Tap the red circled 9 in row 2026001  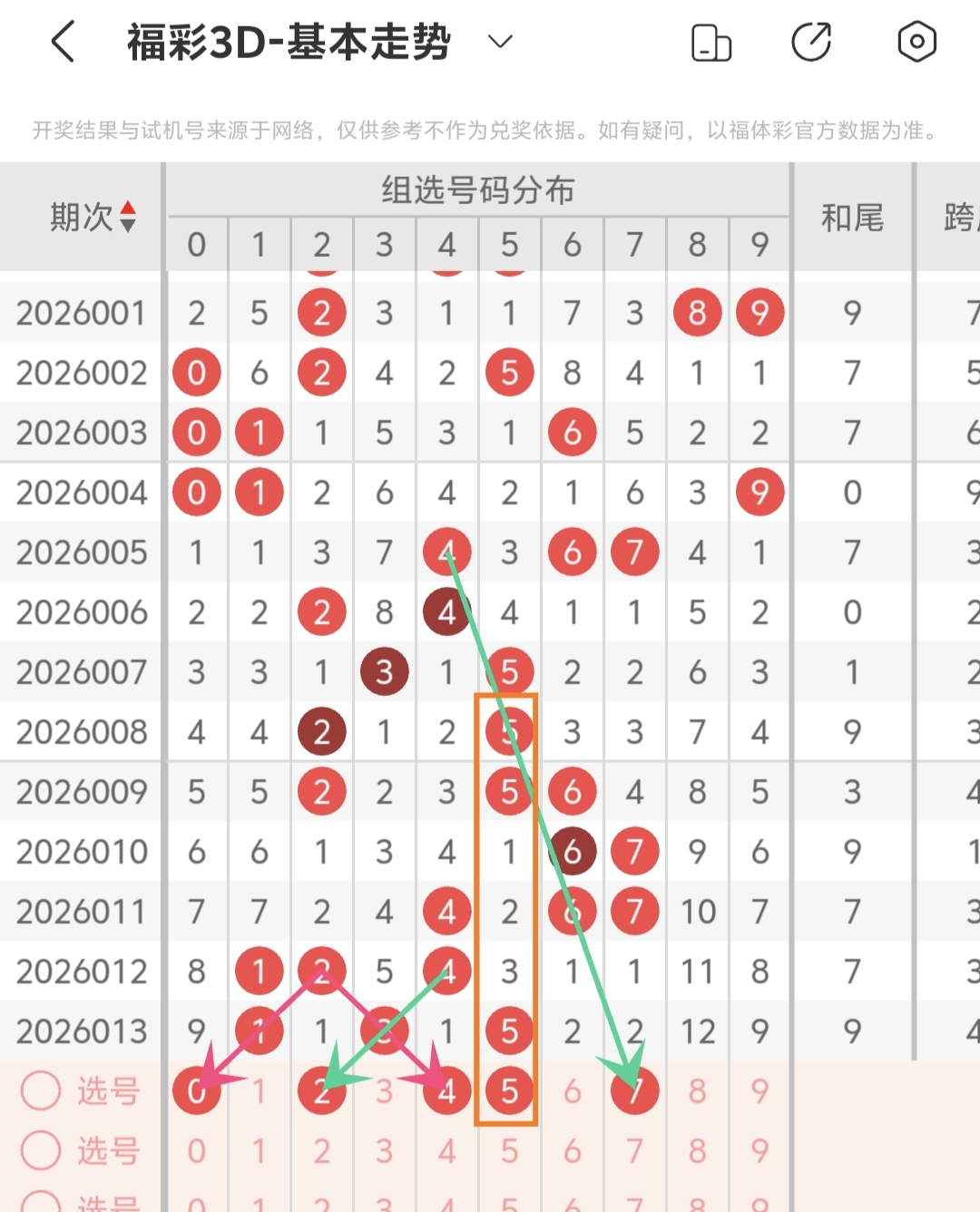(x=759, y=312)
